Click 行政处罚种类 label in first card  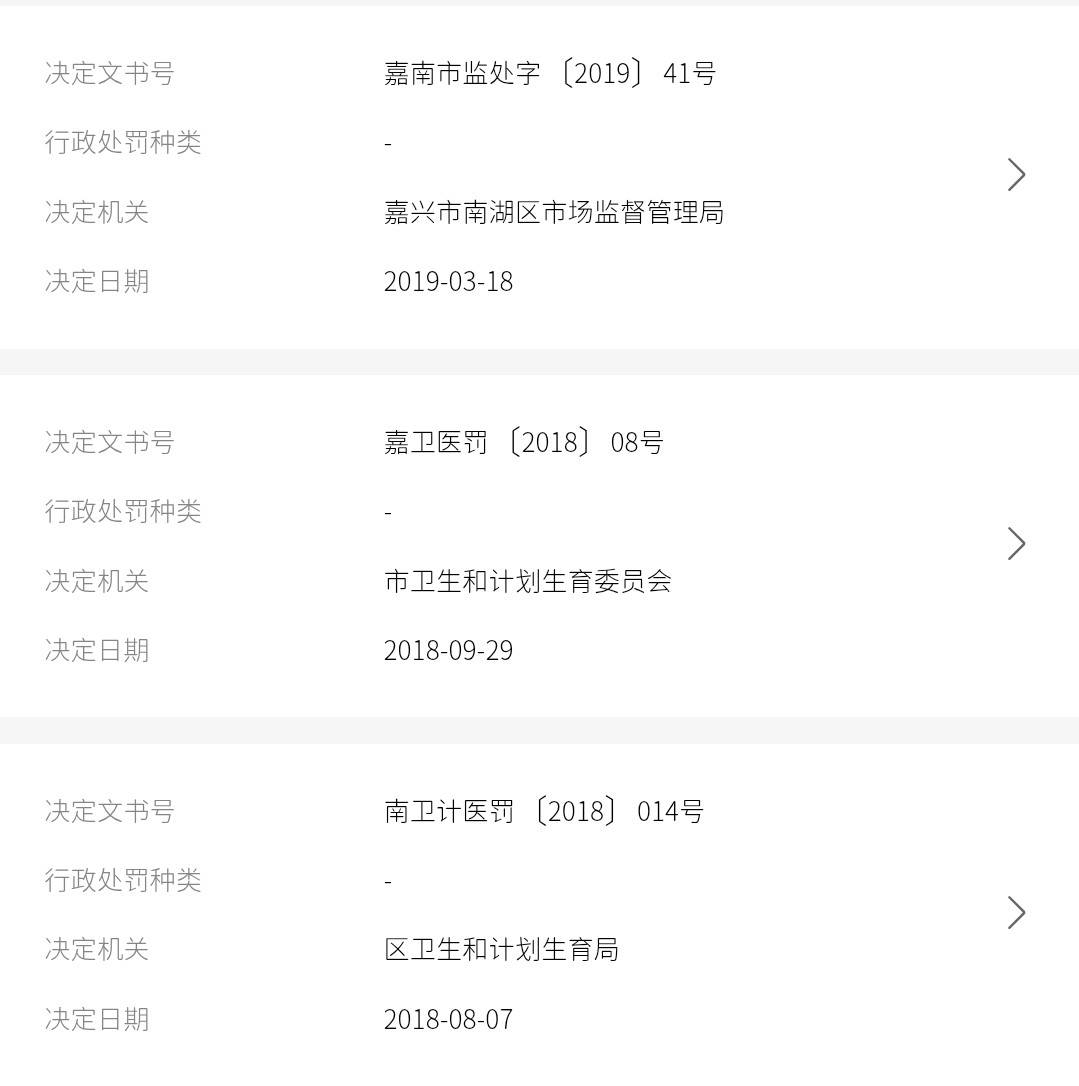click(x=123, y=142)
